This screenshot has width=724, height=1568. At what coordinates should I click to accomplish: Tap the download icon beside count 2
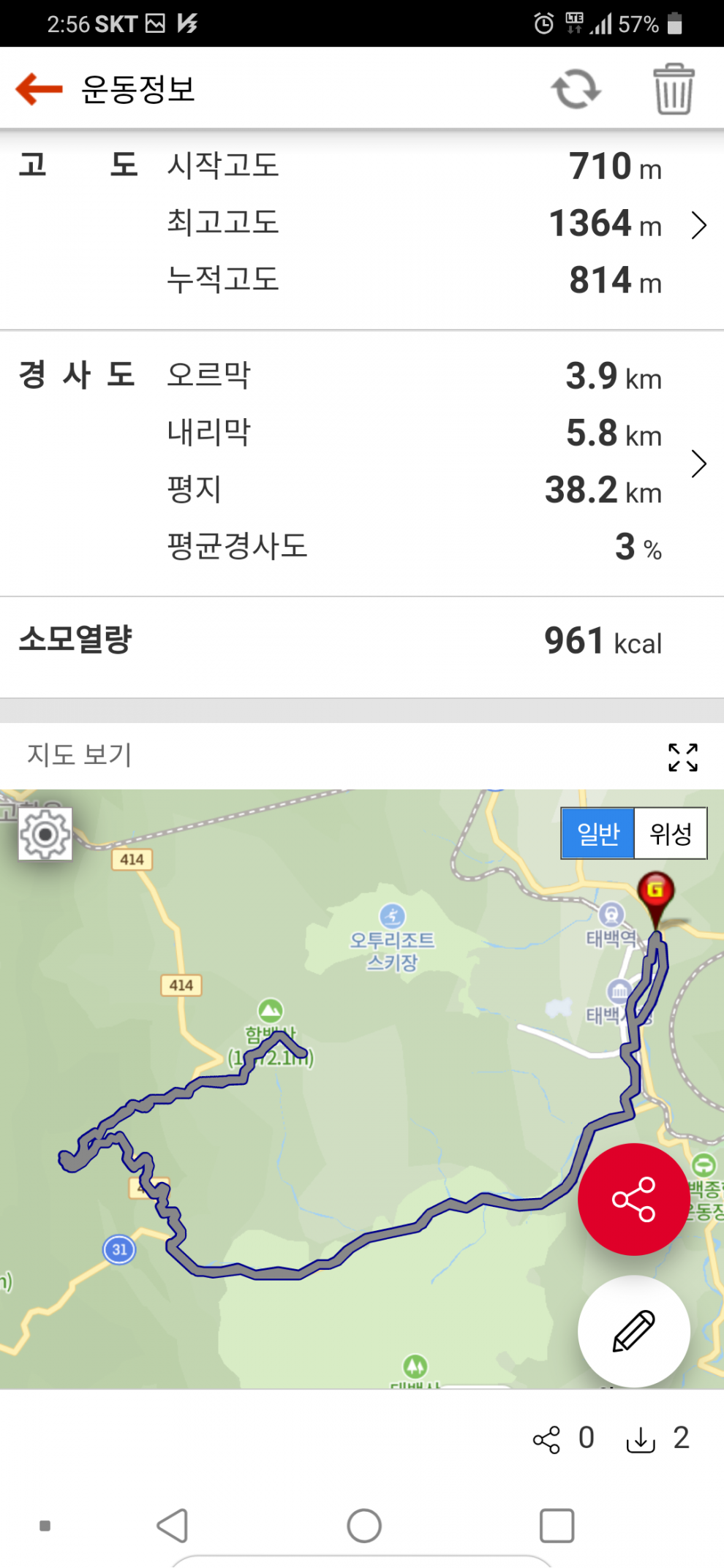(641, 1439)
